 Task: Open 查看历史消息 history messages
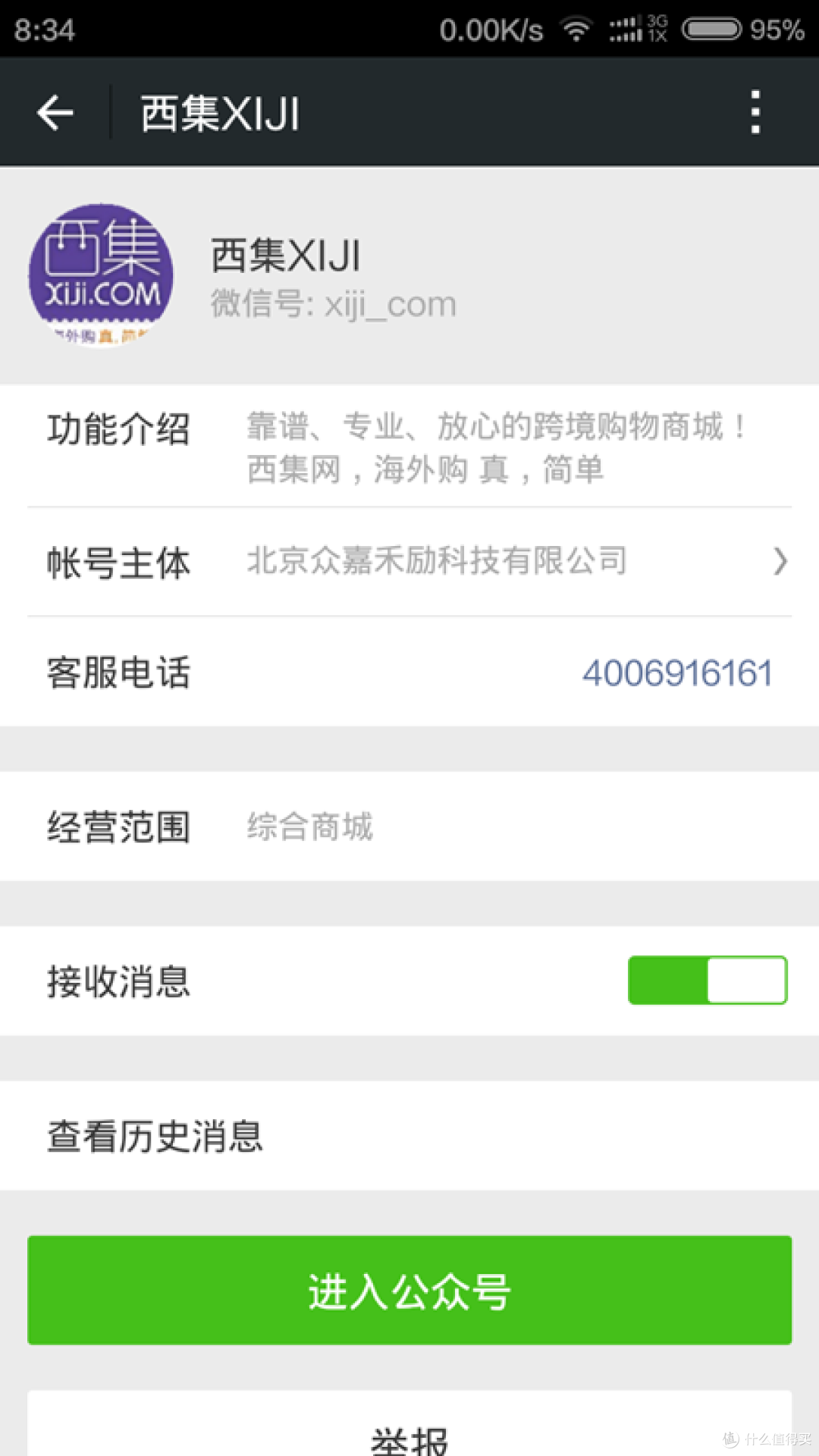[x=409, y=1136]
